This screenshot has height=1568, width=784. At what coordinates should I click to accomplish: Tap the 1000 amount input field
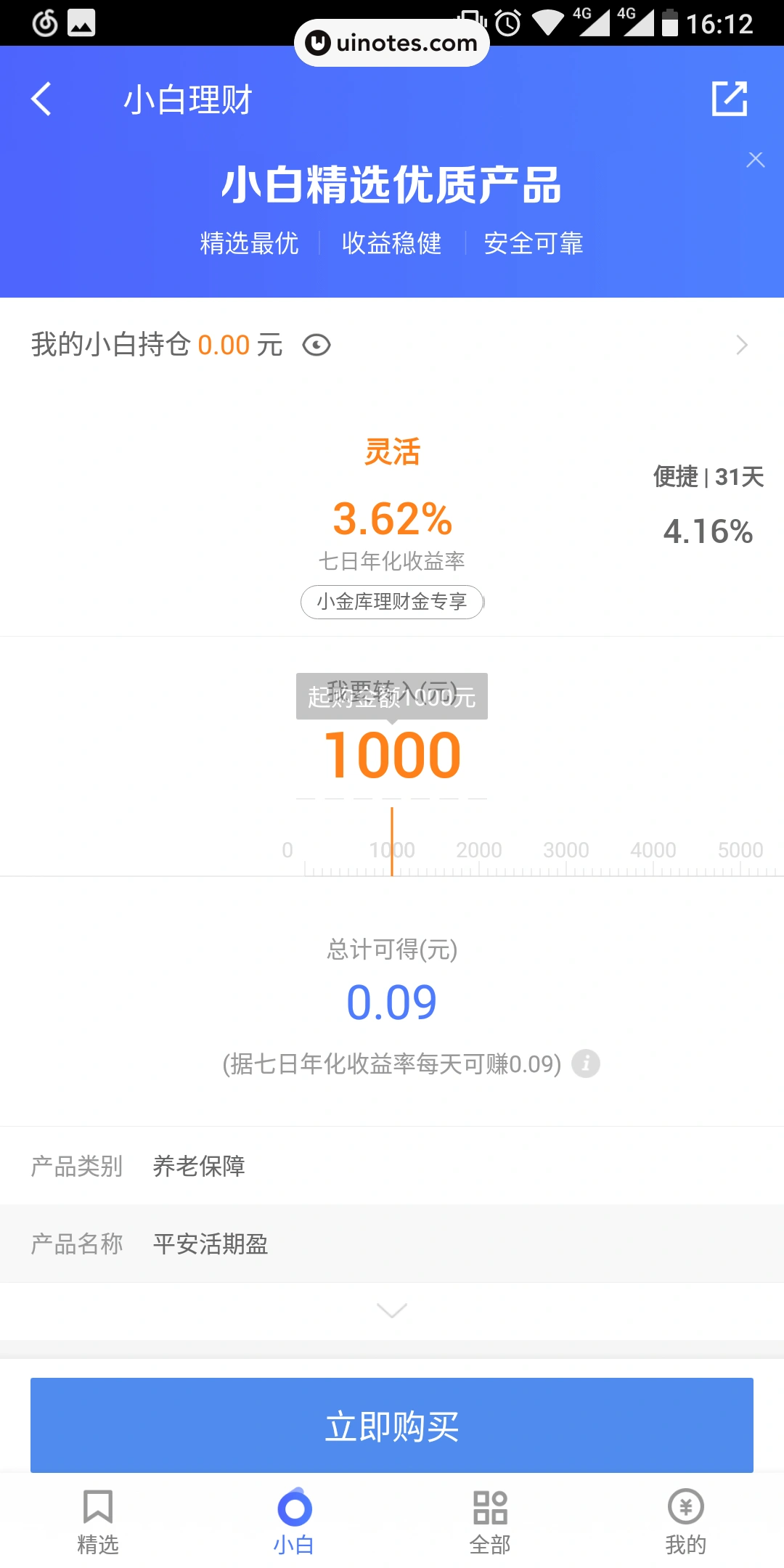pos(392,753)
